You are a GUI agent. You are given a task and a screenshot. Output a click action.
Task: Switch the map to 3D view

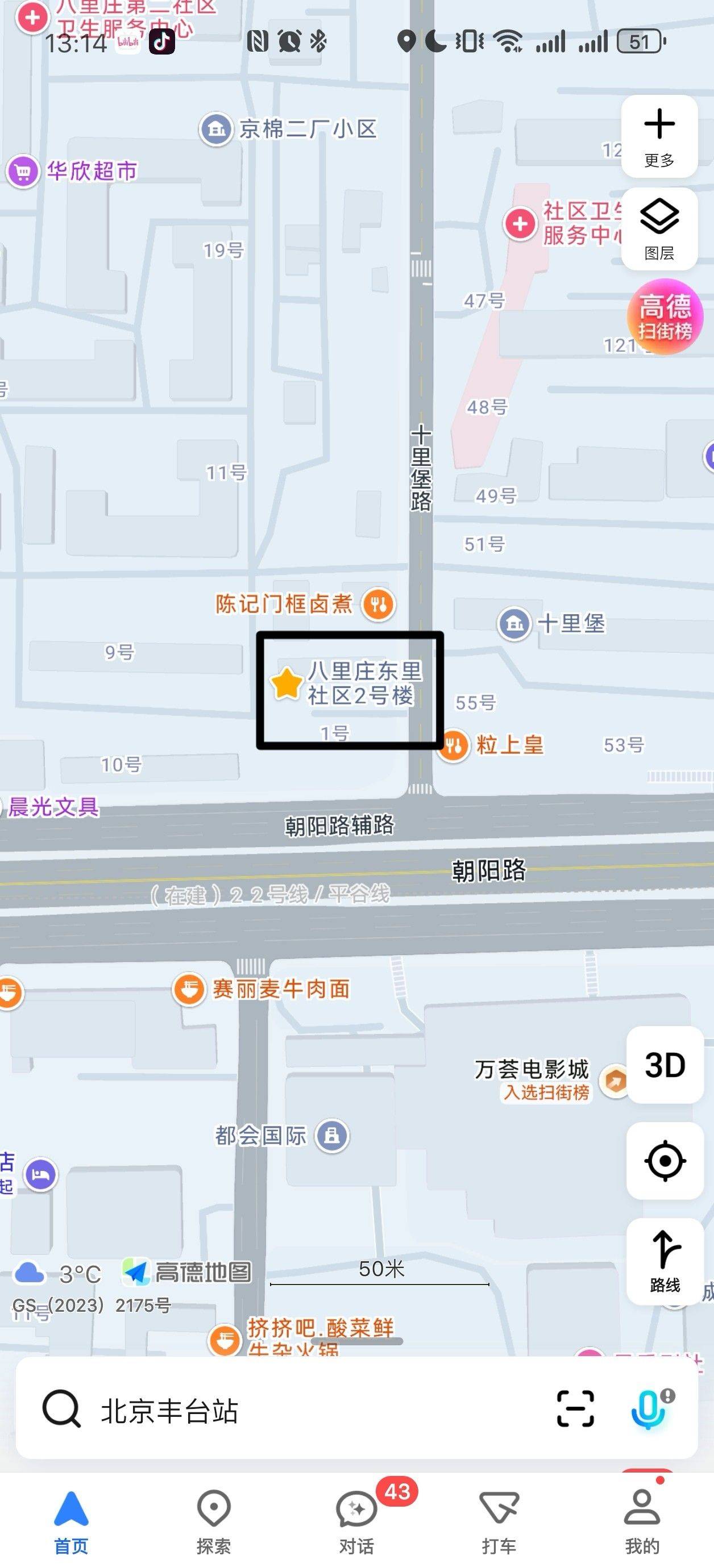[665, 1065]
